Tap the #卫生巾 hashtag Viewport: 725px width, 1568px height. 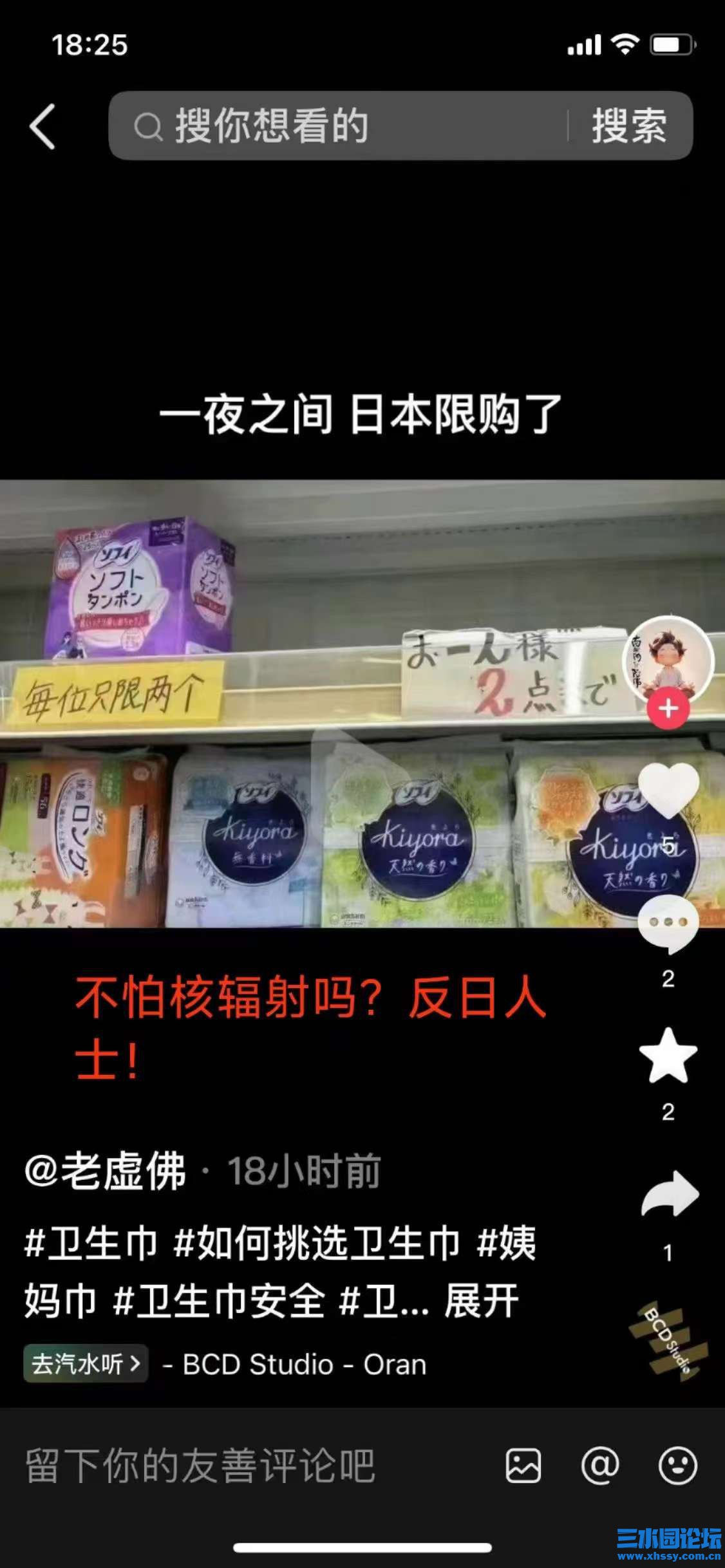click(x=91, y=1242)
